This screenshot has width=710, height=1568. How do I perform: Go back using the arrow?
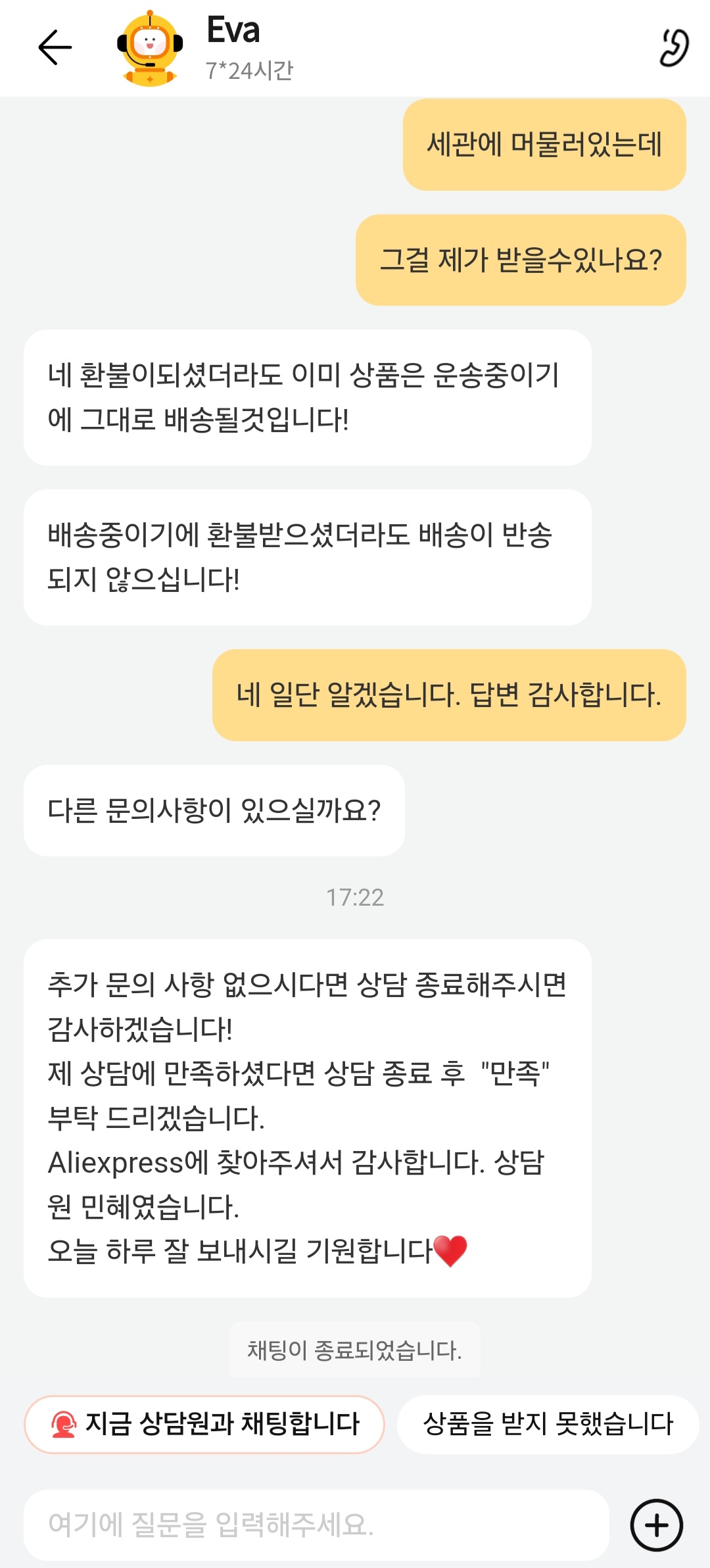pyautogui.click(x=55, y=47)
